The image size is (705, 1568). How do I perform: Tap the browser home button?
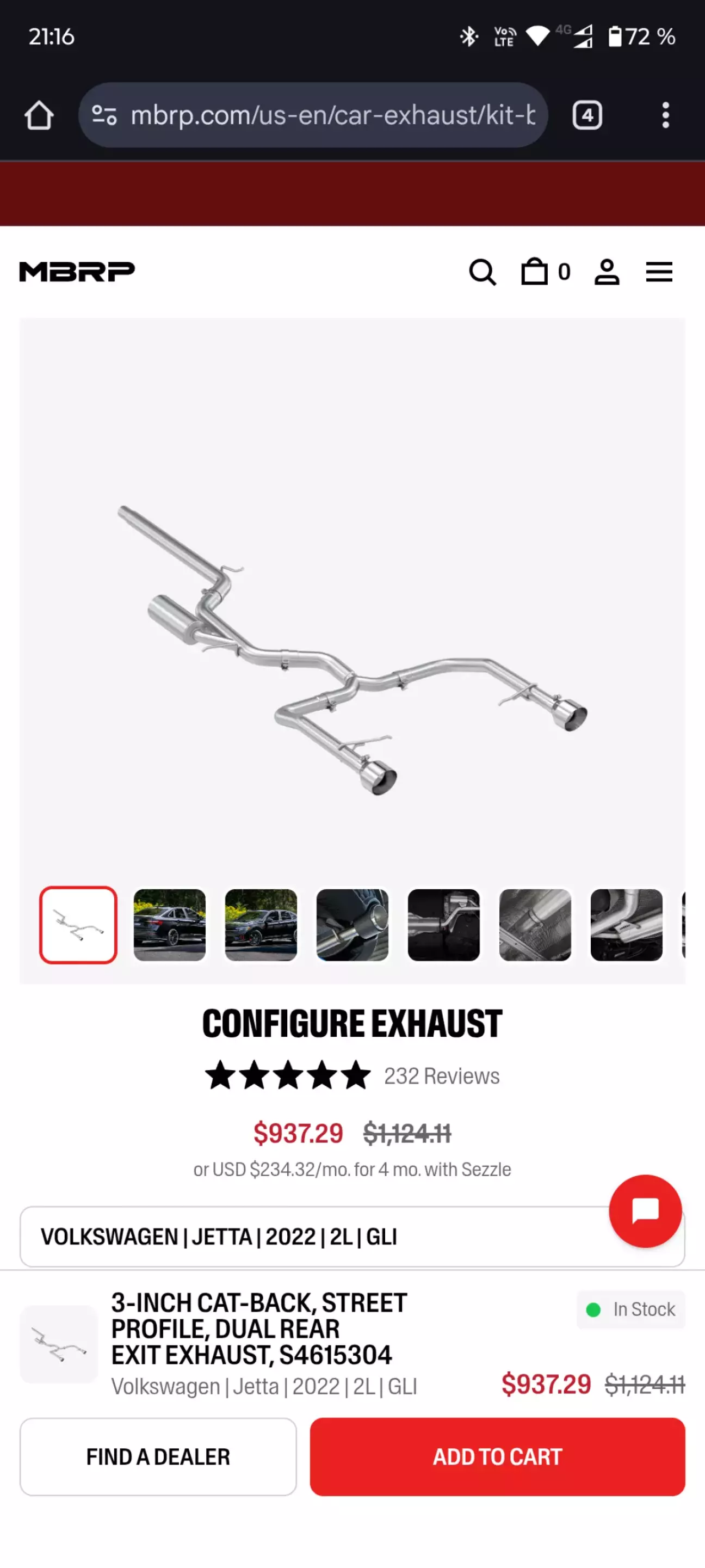39,115
